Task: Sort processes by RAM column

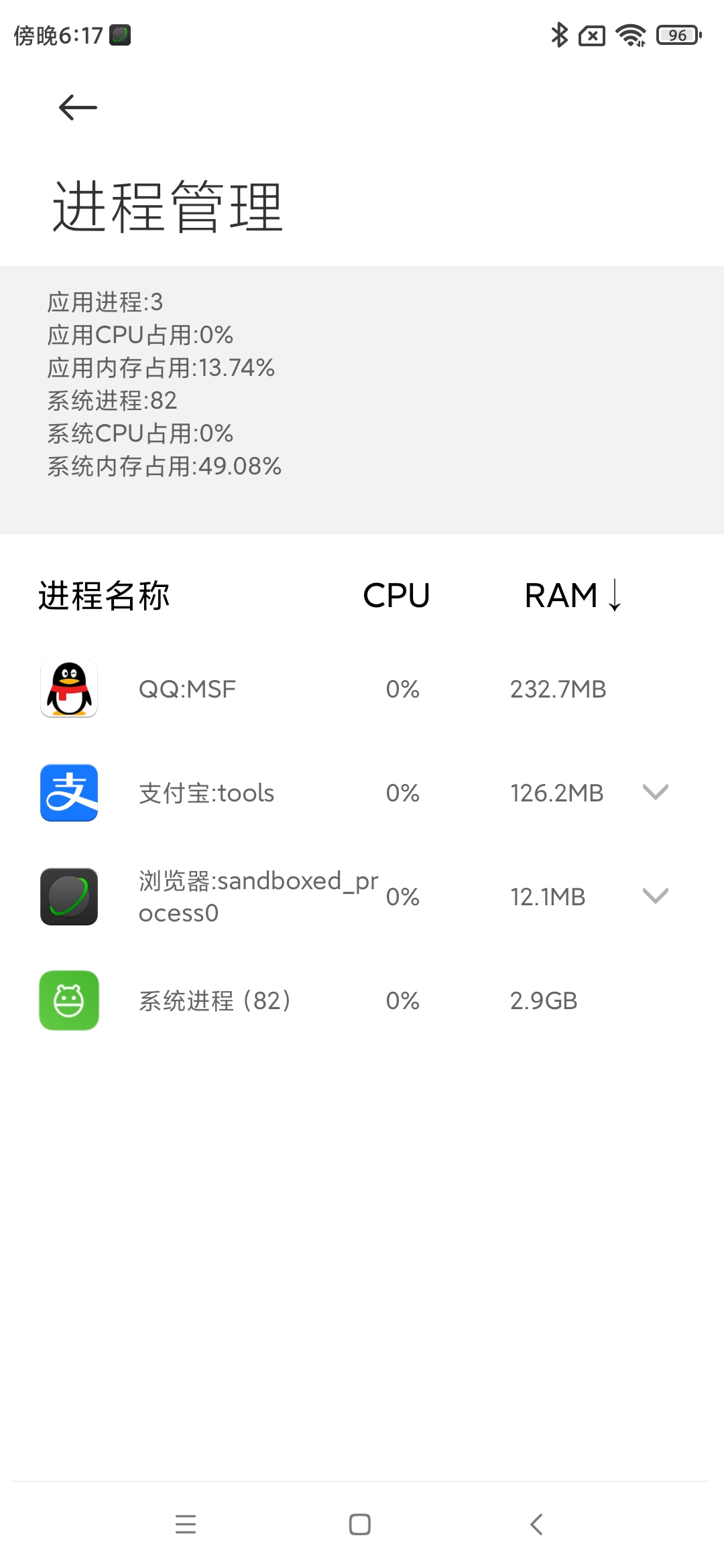Action: point(573,595)
